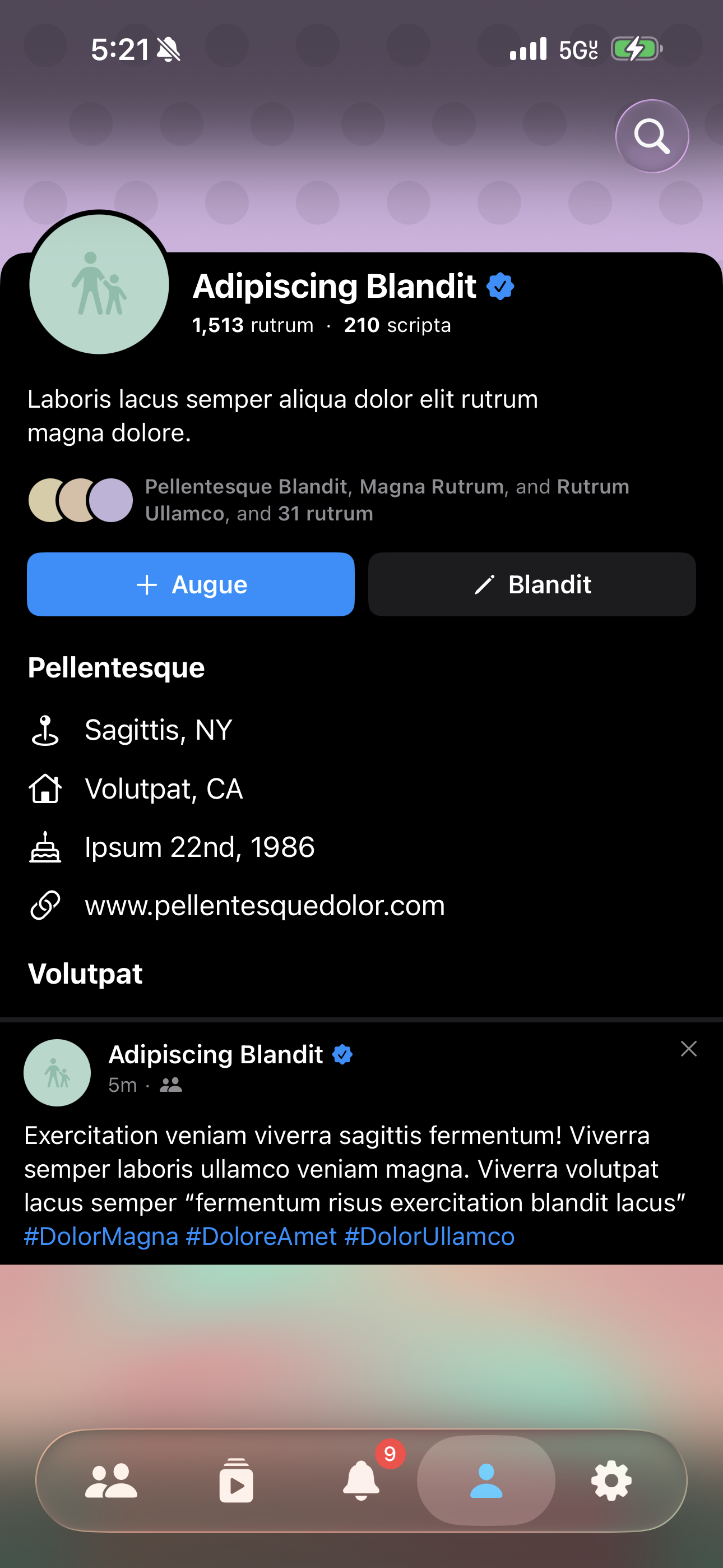The height and width of the screenshot is (1568, 723).
Task: Switch to the friends tab
Action: coord(112,1481)
